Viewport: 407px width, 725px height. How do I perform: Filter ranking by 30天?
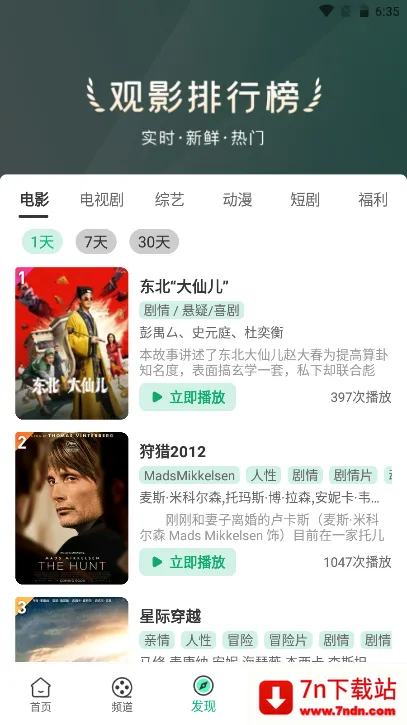154,241
